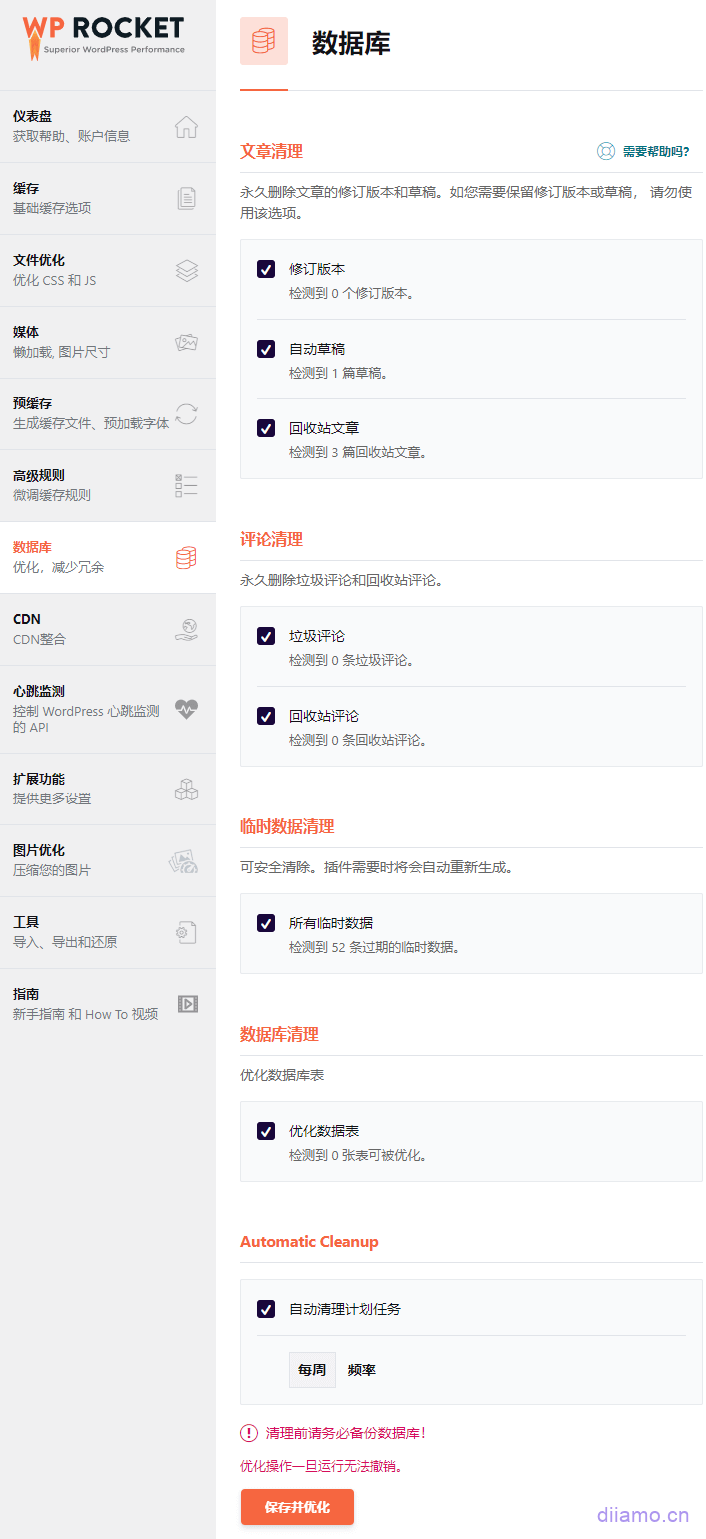This screenshot has width=706, height=1539.
Task: Open the 媒体 media settings
Action: click(105, 342)
